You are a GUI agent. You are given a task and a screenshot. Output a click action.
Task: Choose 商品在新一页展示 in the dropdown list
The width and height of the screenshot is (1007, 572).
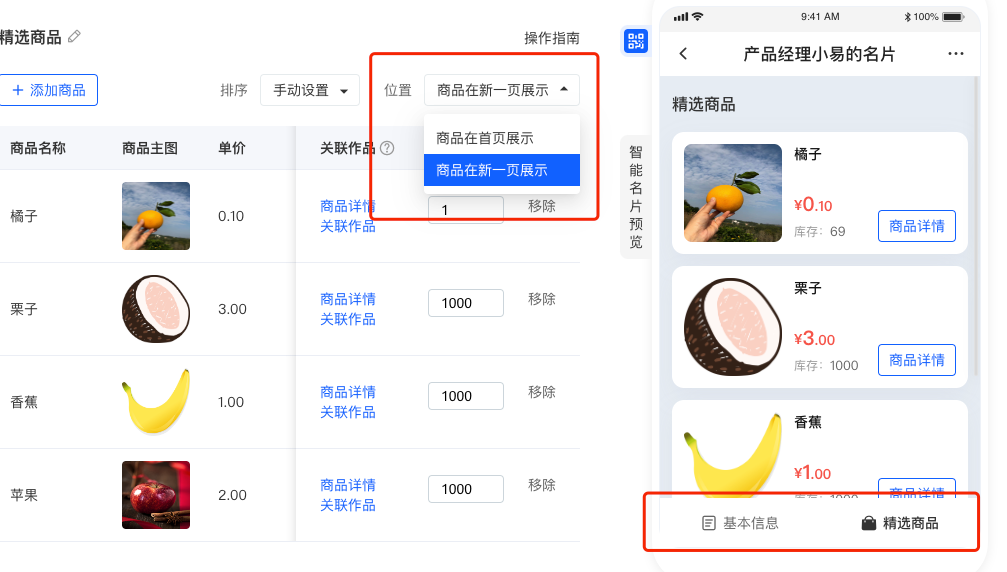492,170
